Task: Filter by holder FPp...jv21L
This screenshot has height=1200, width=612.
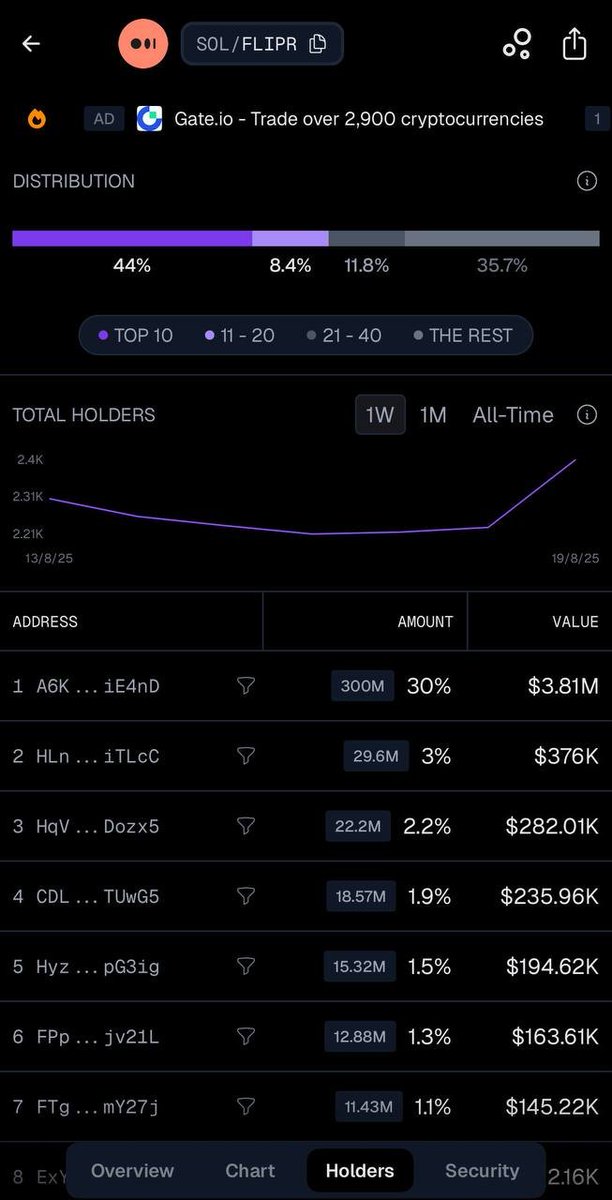Action: coord(246,1037)
